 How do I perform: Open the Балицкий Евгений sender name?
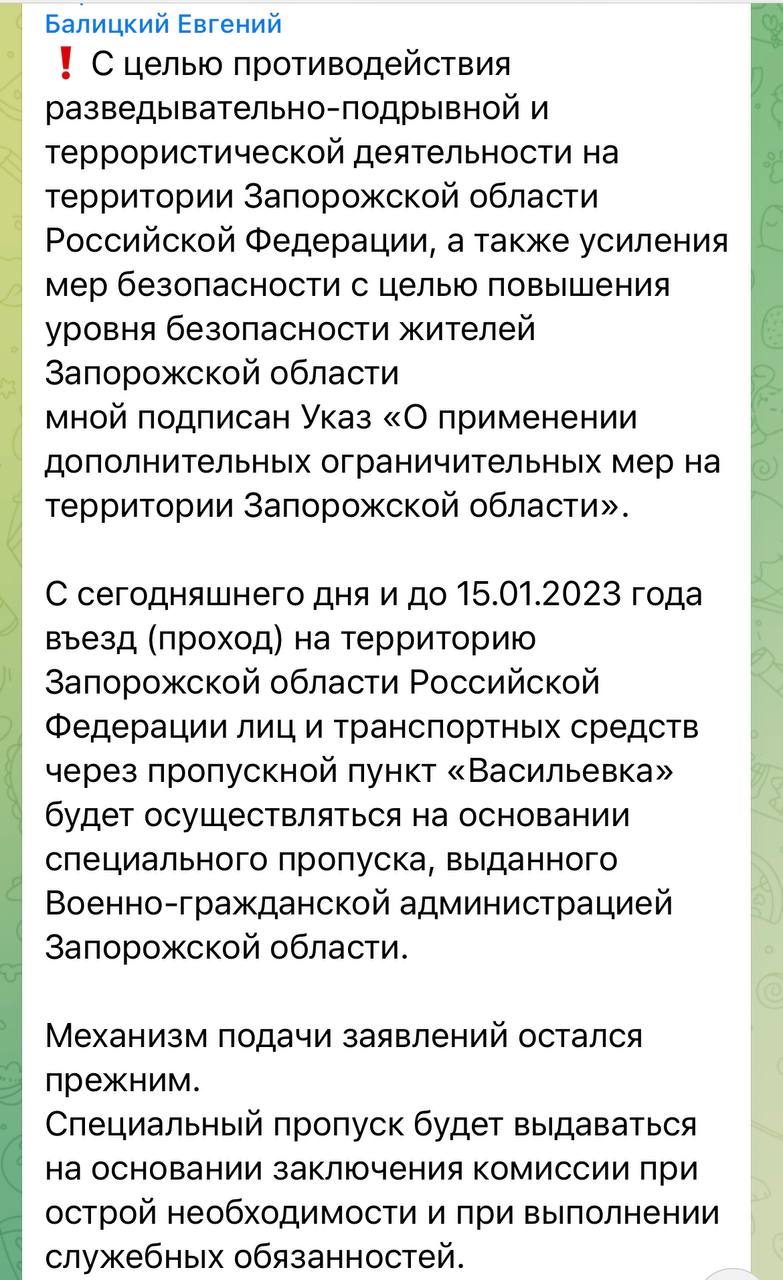pyautogui.click(x=164, y=23)
